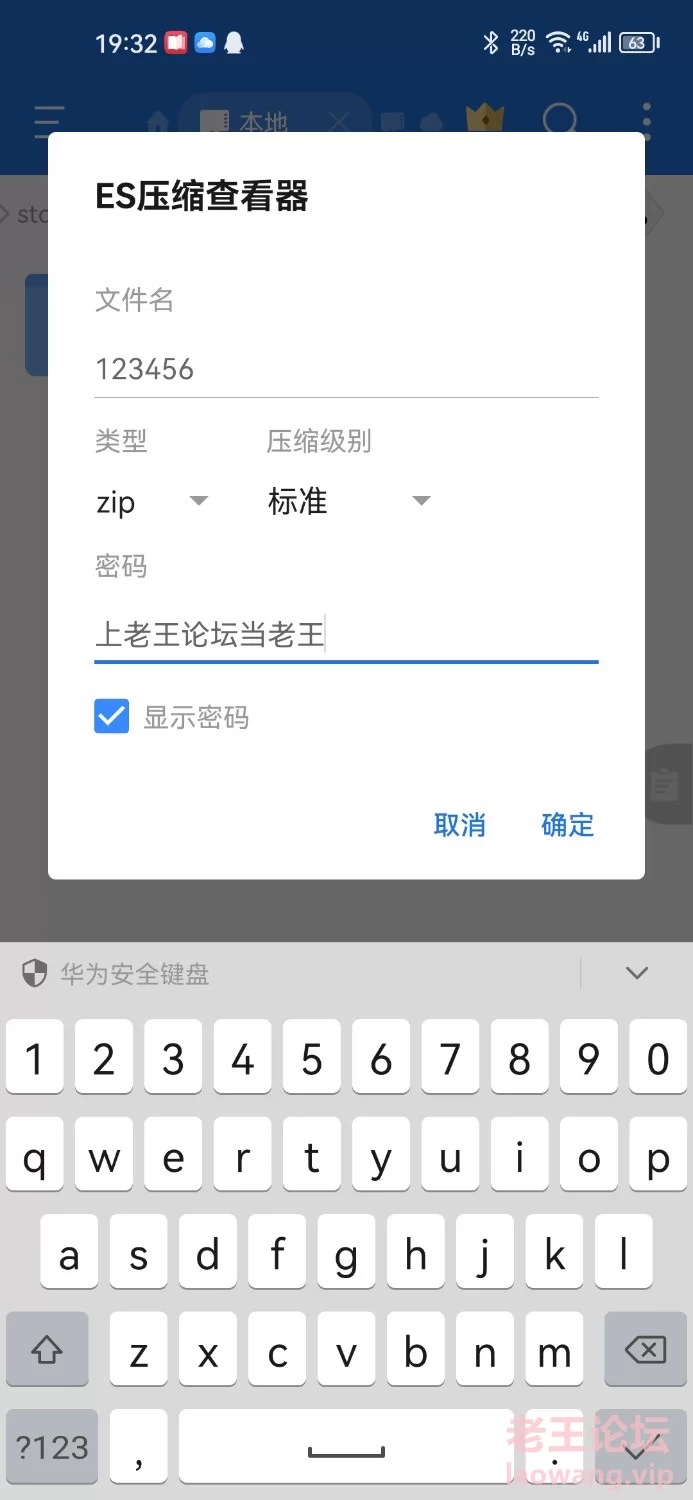Uncheck the 显示密码 checkbox
The height and width of the screenshot is (1500, 693).
click(x=112, y=717)
